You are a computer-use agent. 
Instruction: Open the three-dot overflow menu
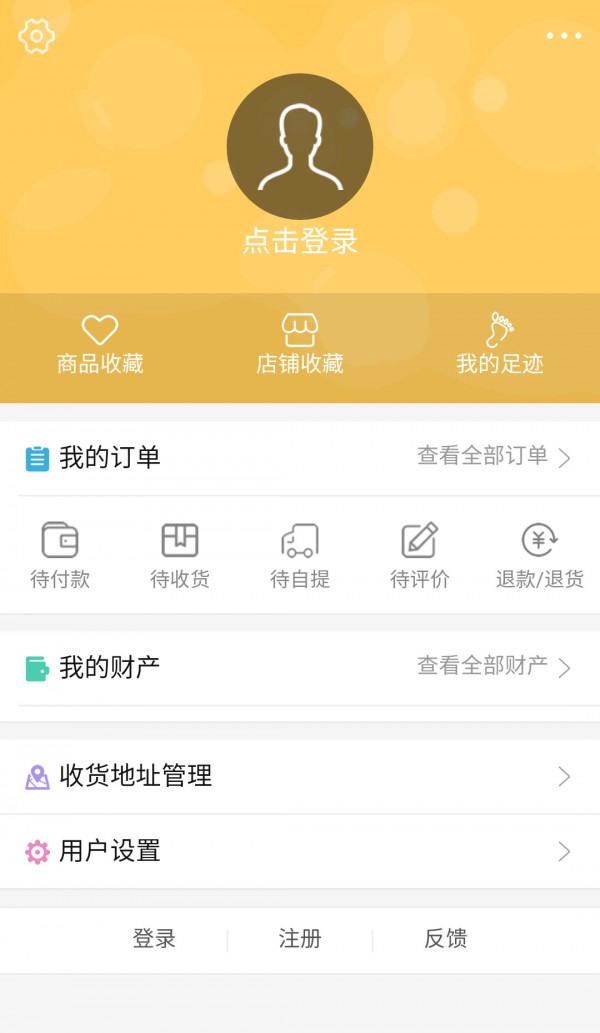pos(563,36)
